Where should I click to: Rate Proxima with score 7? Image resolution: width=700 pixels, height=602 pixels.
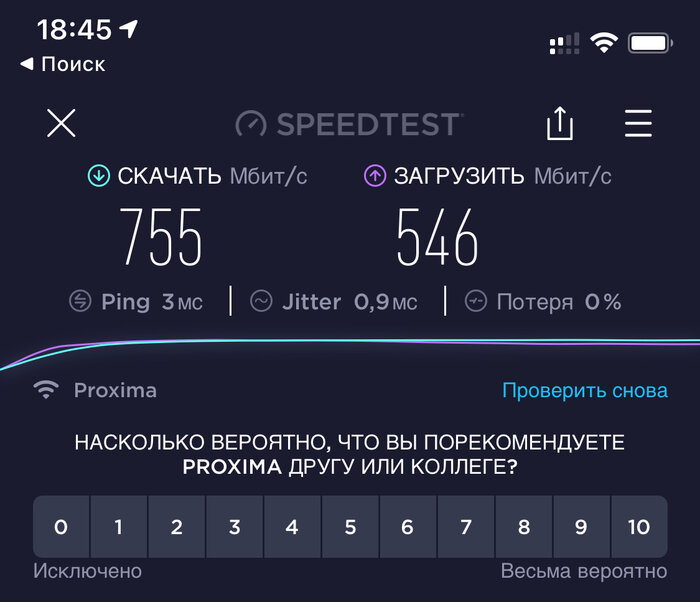tap(465, 526)
